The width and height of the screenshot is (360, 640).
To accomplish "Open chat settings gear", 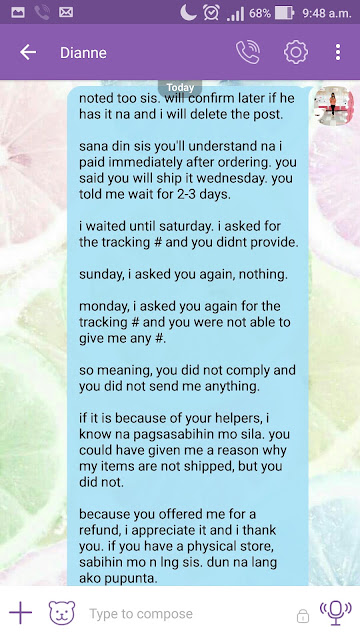I will 296,52.
